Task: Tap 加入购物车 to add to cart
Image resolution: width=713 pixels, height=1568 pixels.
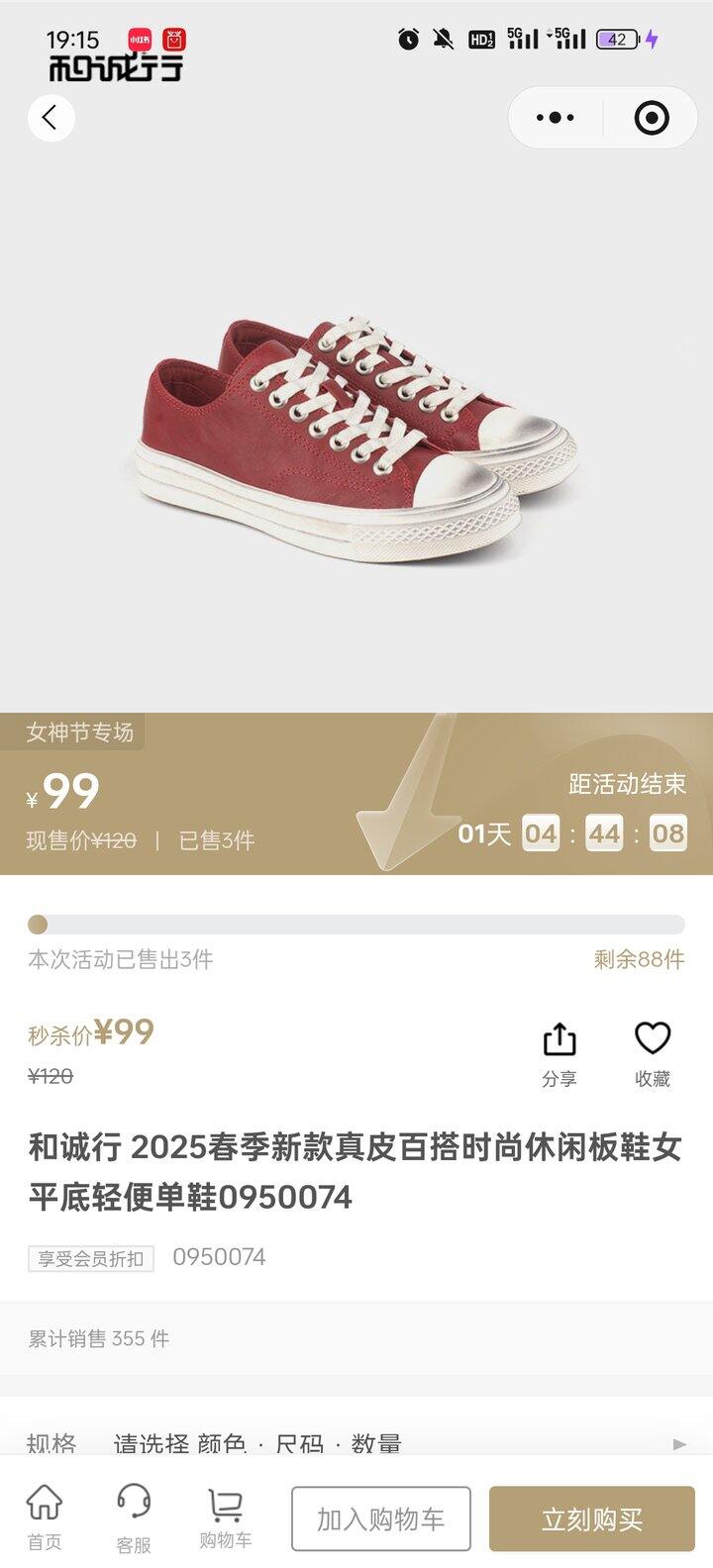Action: 380,1519
